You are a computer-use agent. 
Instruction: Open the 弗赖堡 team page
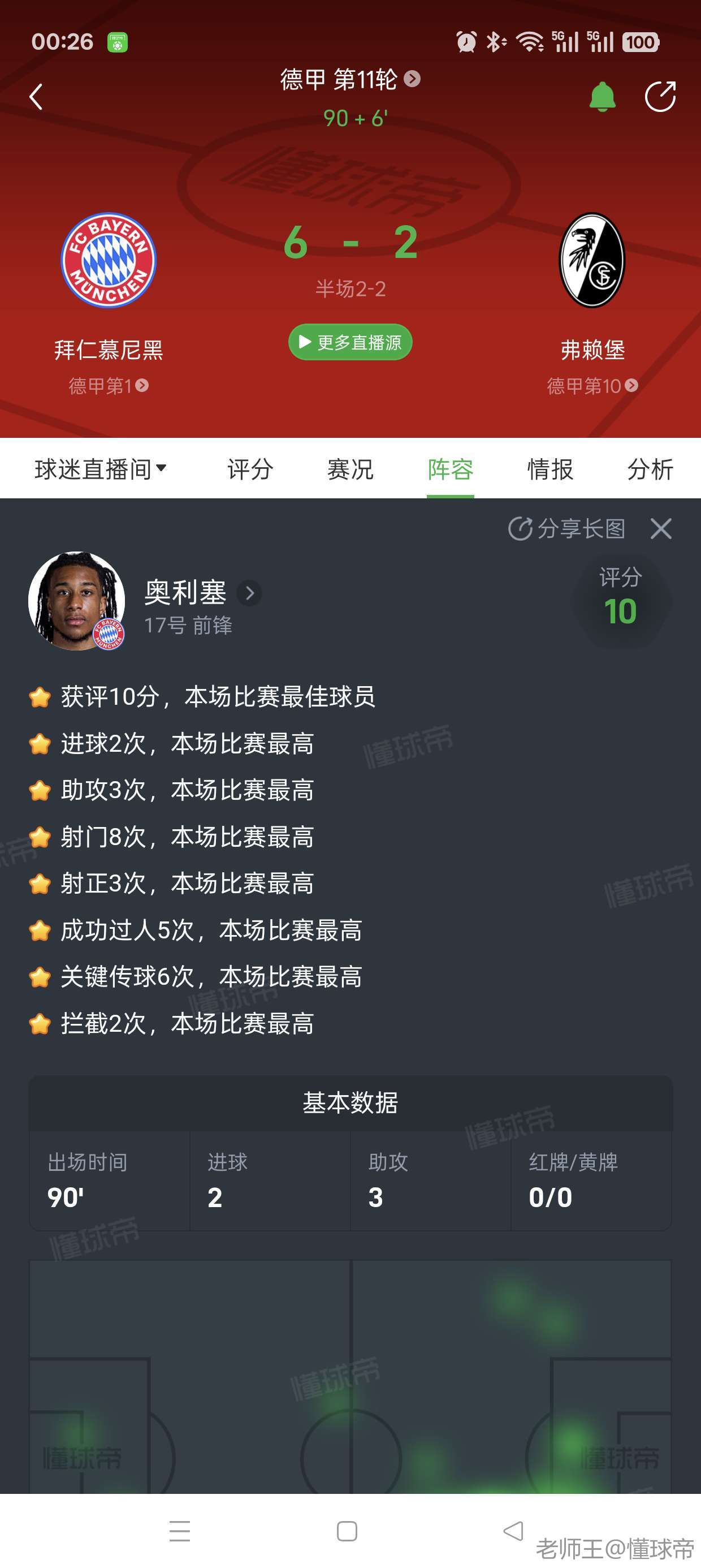pos(592,261)
